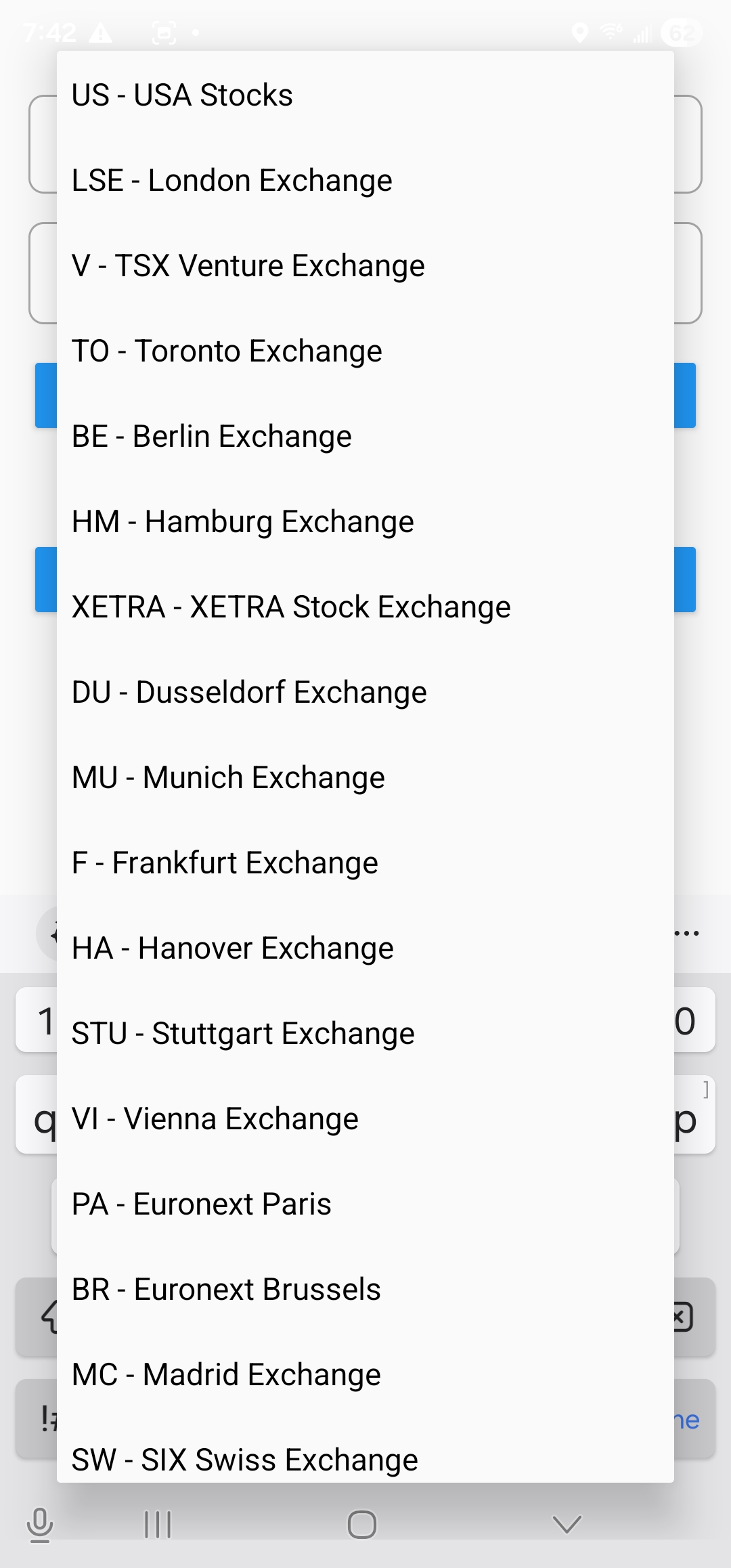Select SW - SIX Swiss Exchange entry

tap(244, 1459)
